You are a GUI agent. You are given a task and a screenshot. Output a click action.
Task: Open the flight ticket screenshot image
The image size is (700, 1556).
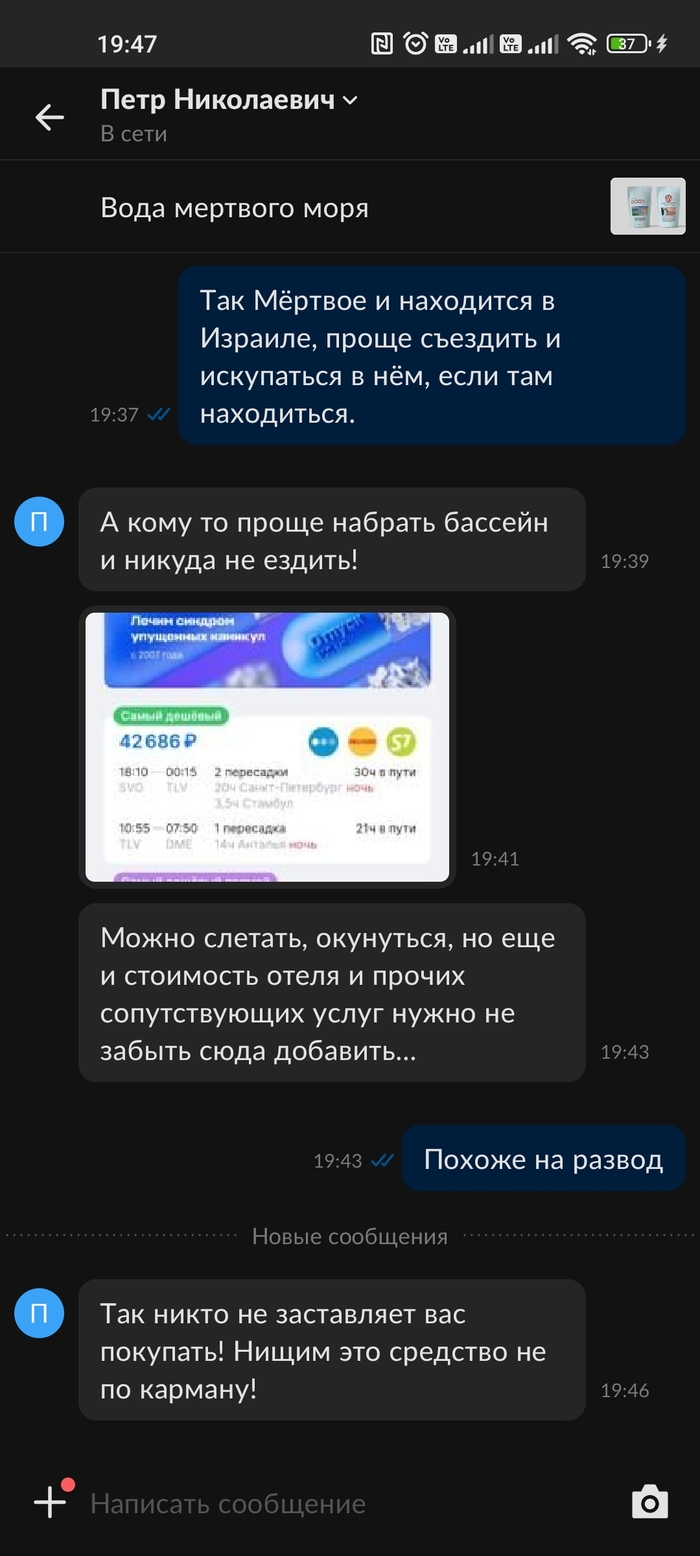click(x=267, y=747)
